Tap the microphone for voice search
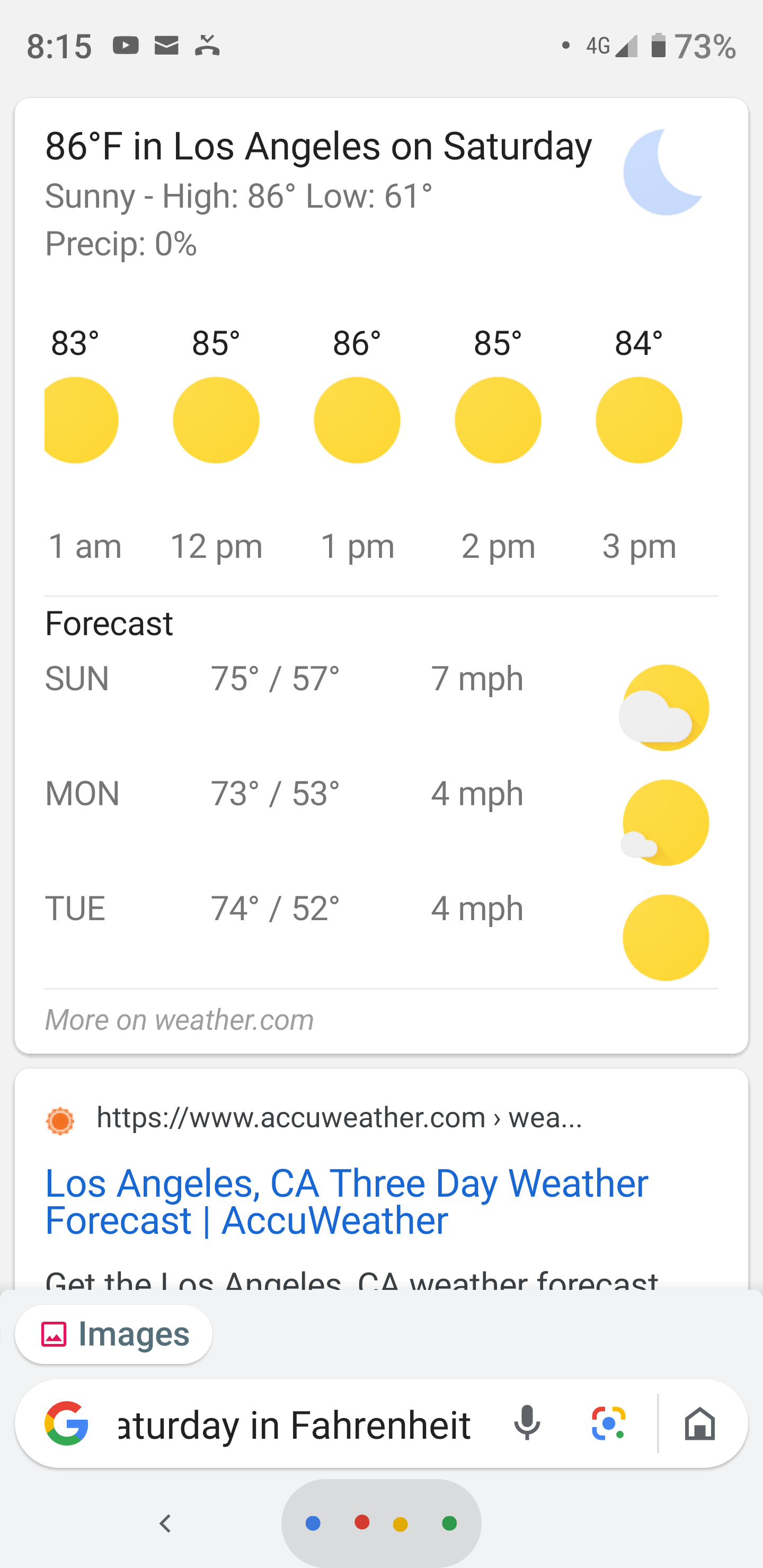The width and height of the screenshot is (763, 1568). point(527,1424)
